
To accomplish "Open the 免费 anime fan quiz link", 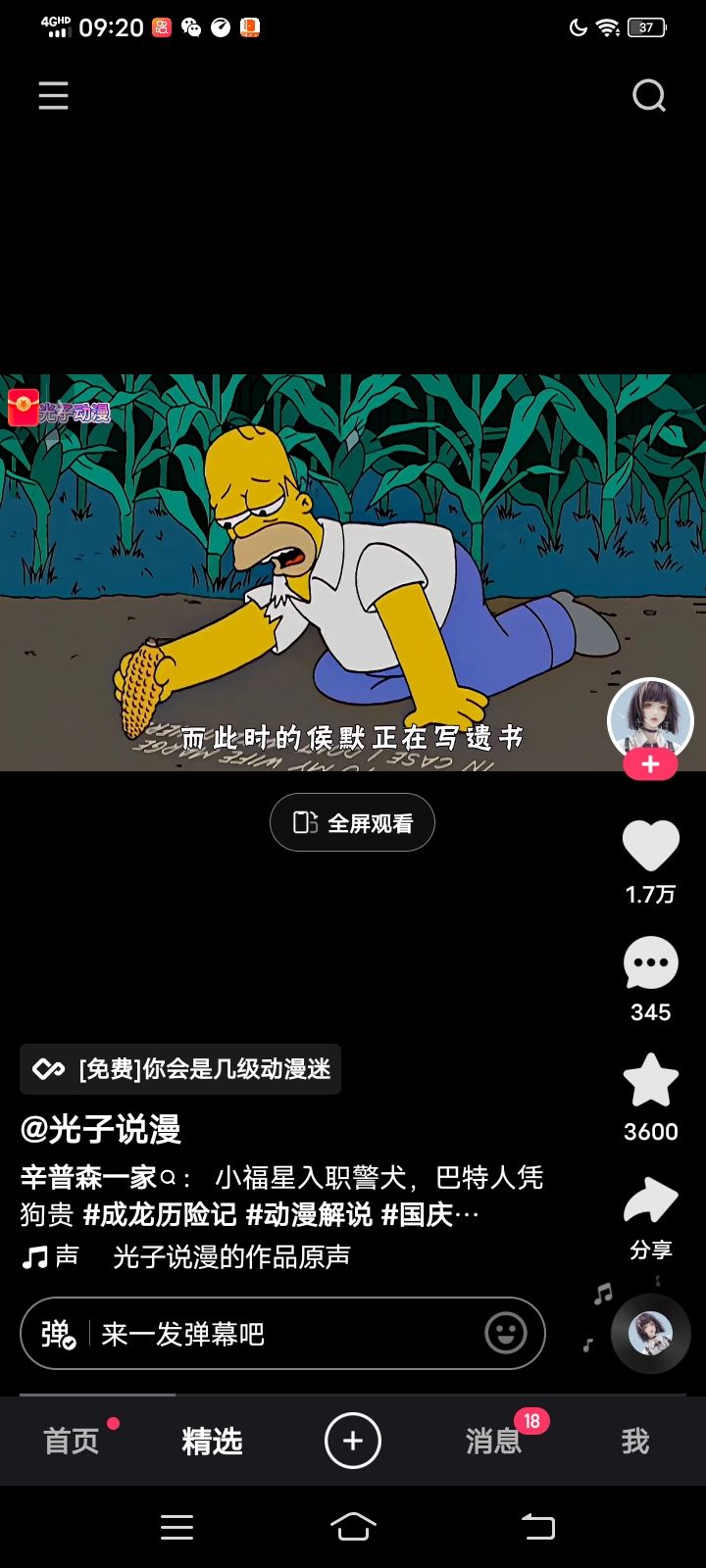I will pyautogui.click(x=176, y=1068).
